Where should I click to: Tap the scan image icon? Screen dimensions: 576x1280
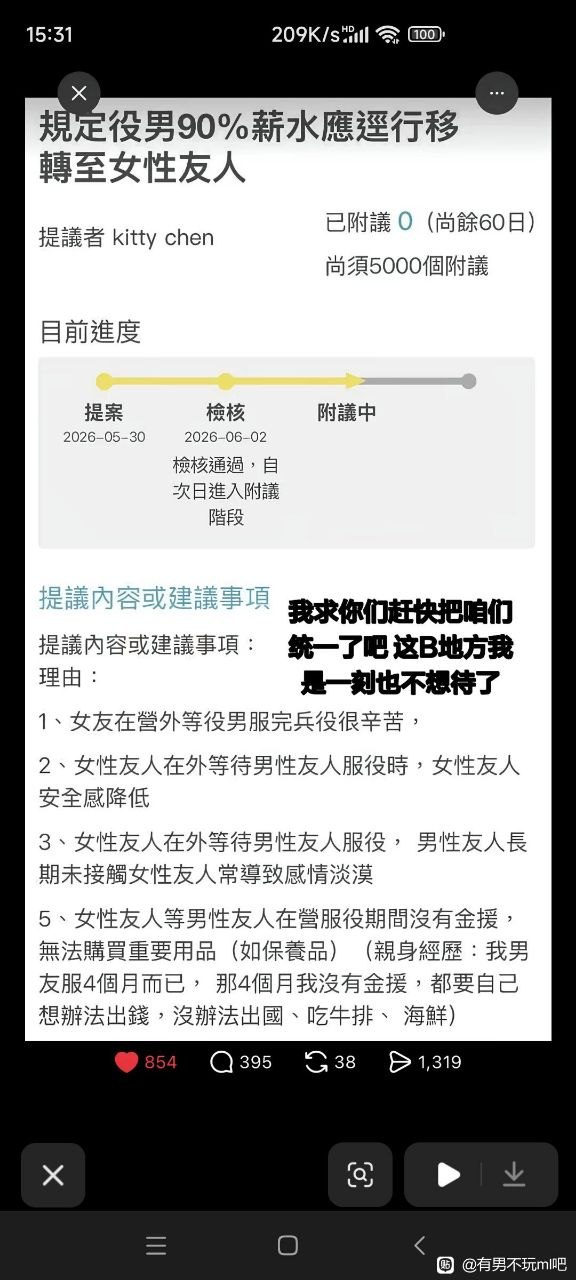coord(360,1175)
